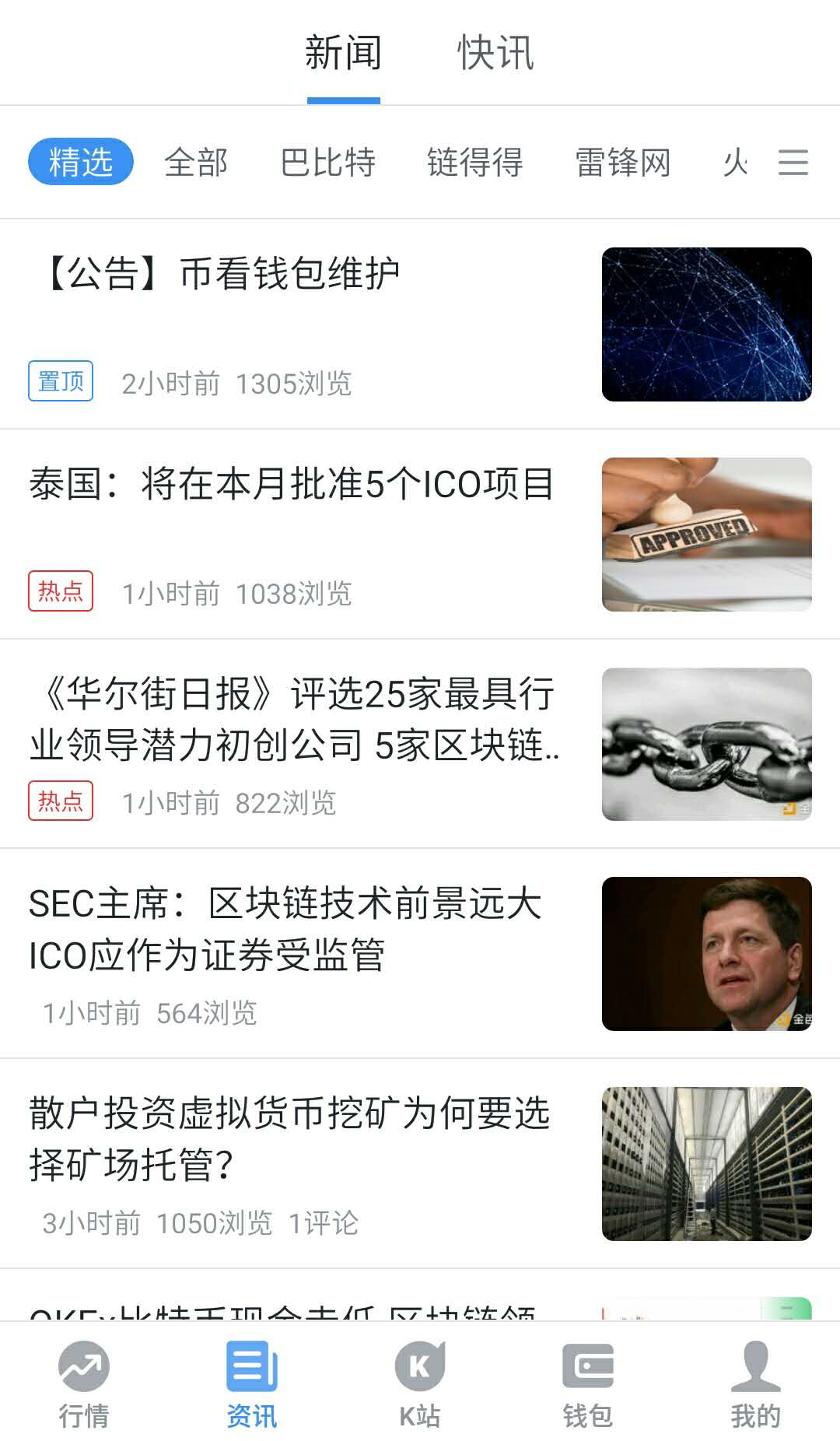Expand the category list menu icon
Image resolution: width=840 pixels, height=1441 pixels.
point(793,163)
